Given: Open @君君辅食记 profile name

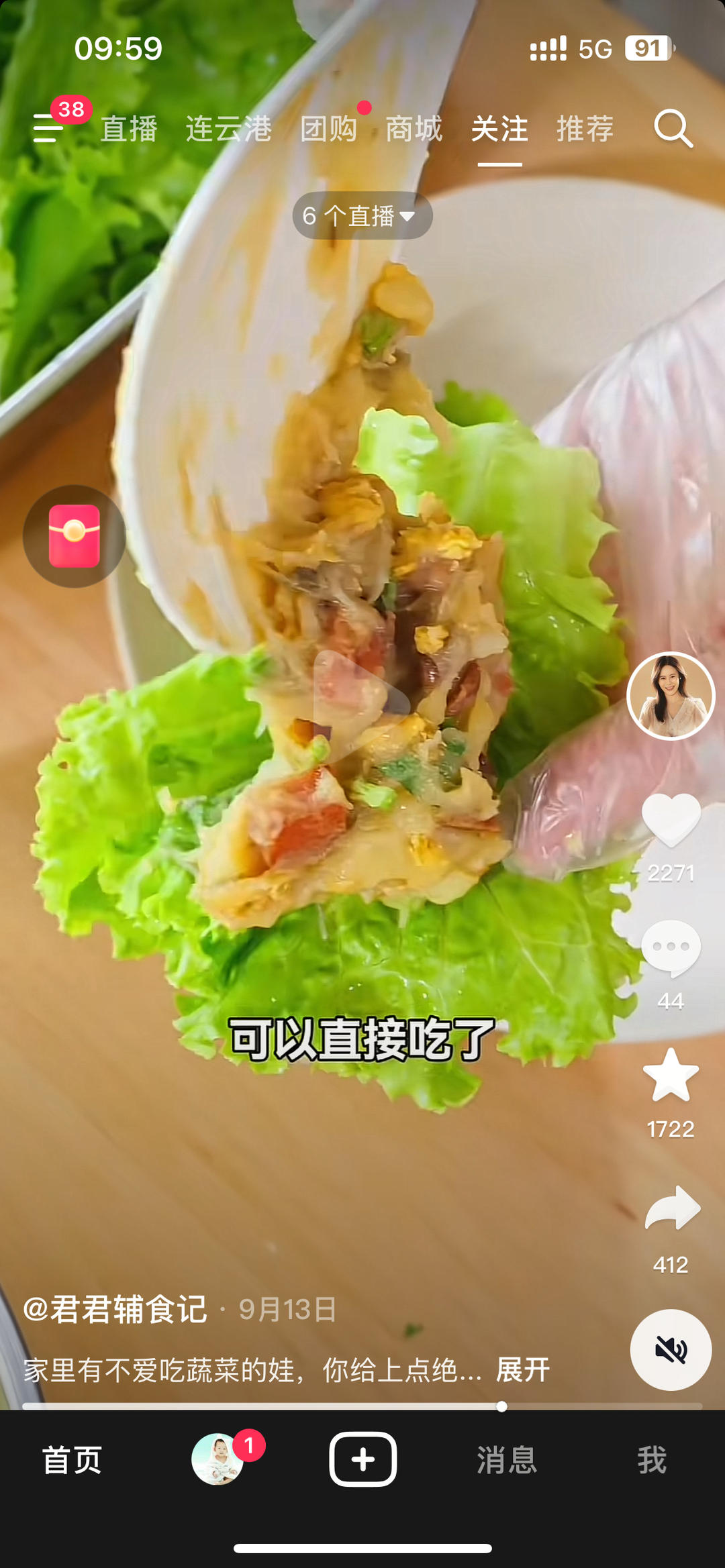Looking at the screenshot, I should tap(115, 1309).
